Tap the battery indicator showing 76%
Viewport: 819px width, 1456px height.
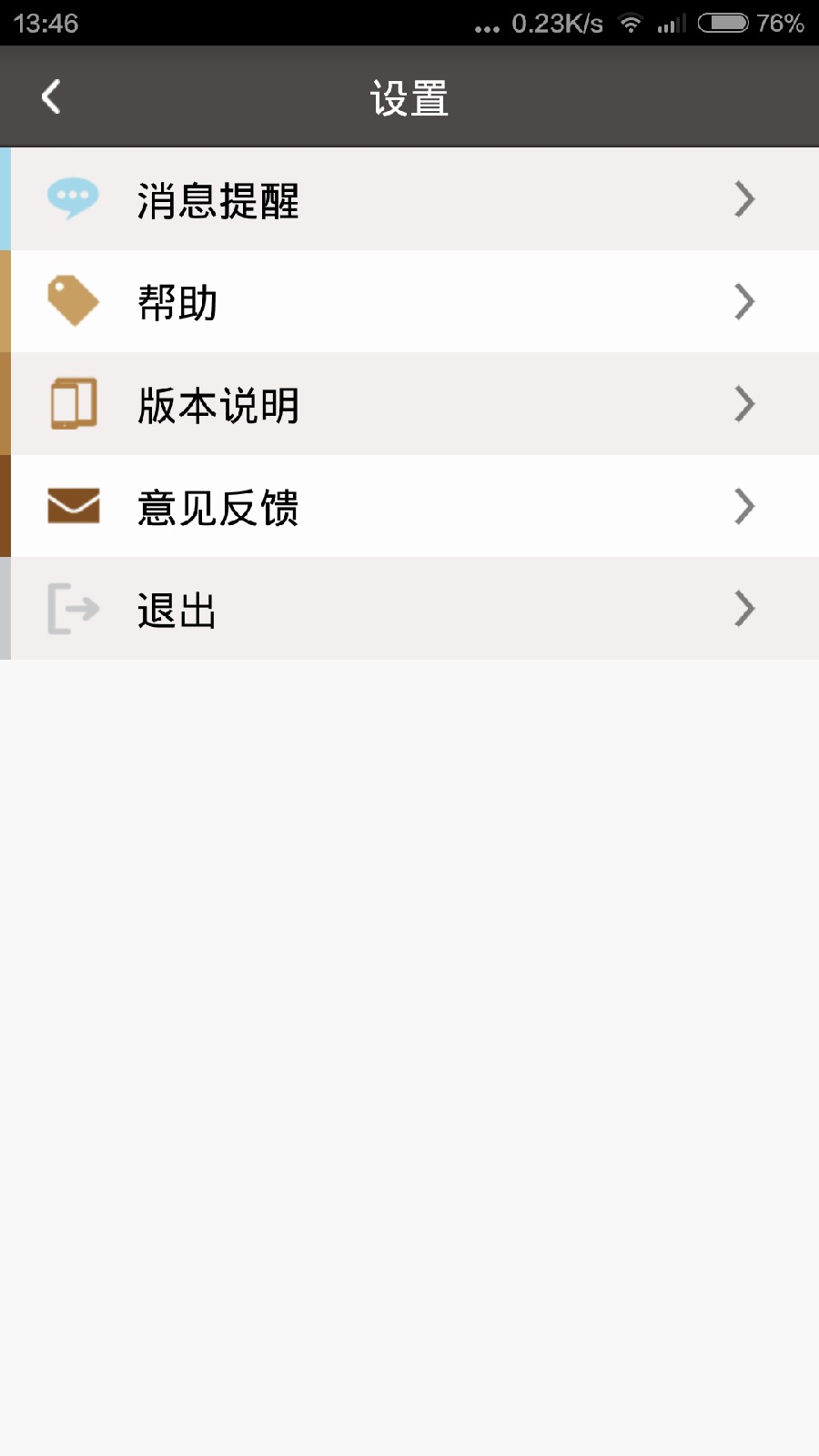(x=723, y=23)
